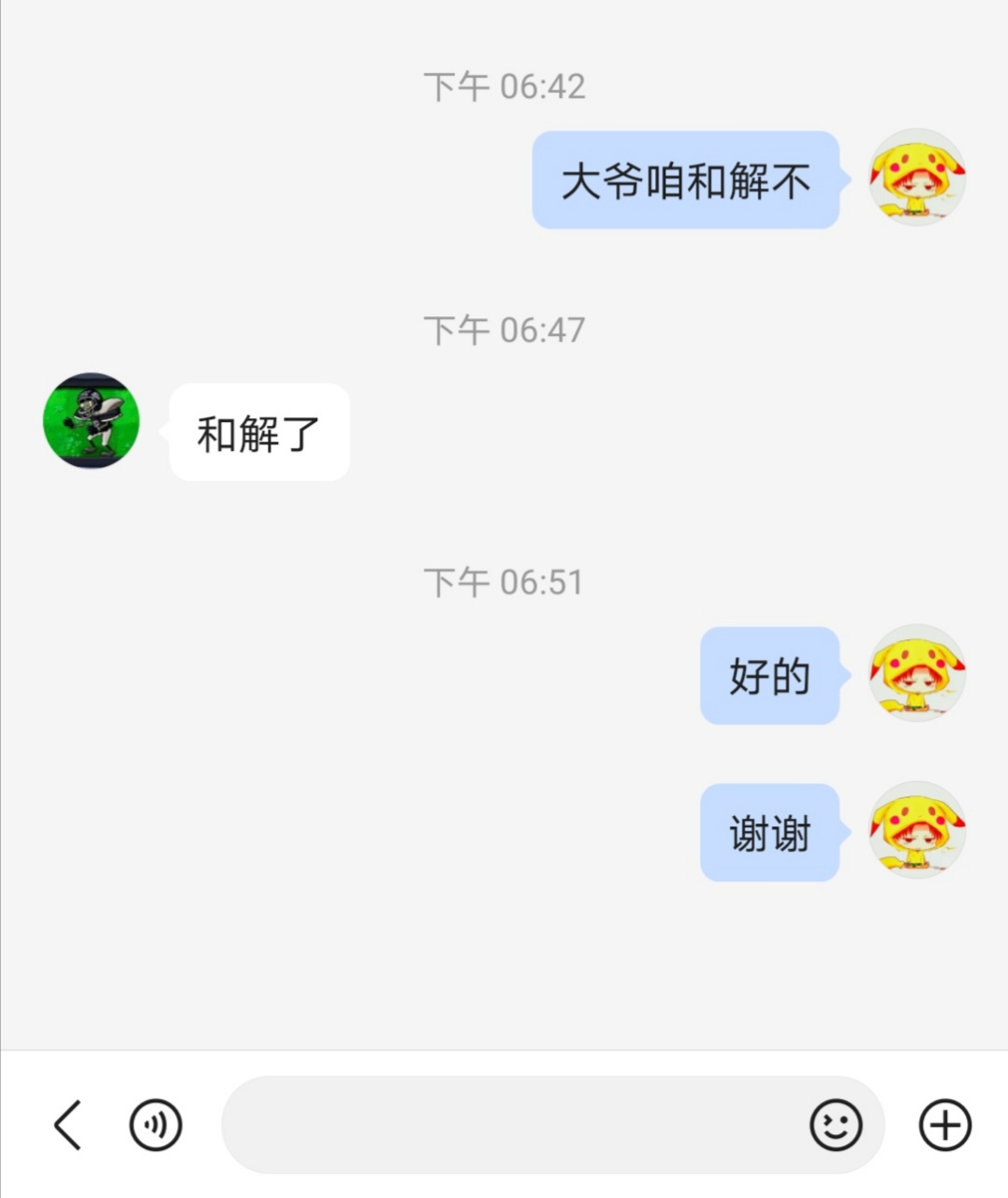The height and width of the screenshot is (1198, 1008).
Task: Tap the timestamp 下午 06:51
Action: click(504, 581)
